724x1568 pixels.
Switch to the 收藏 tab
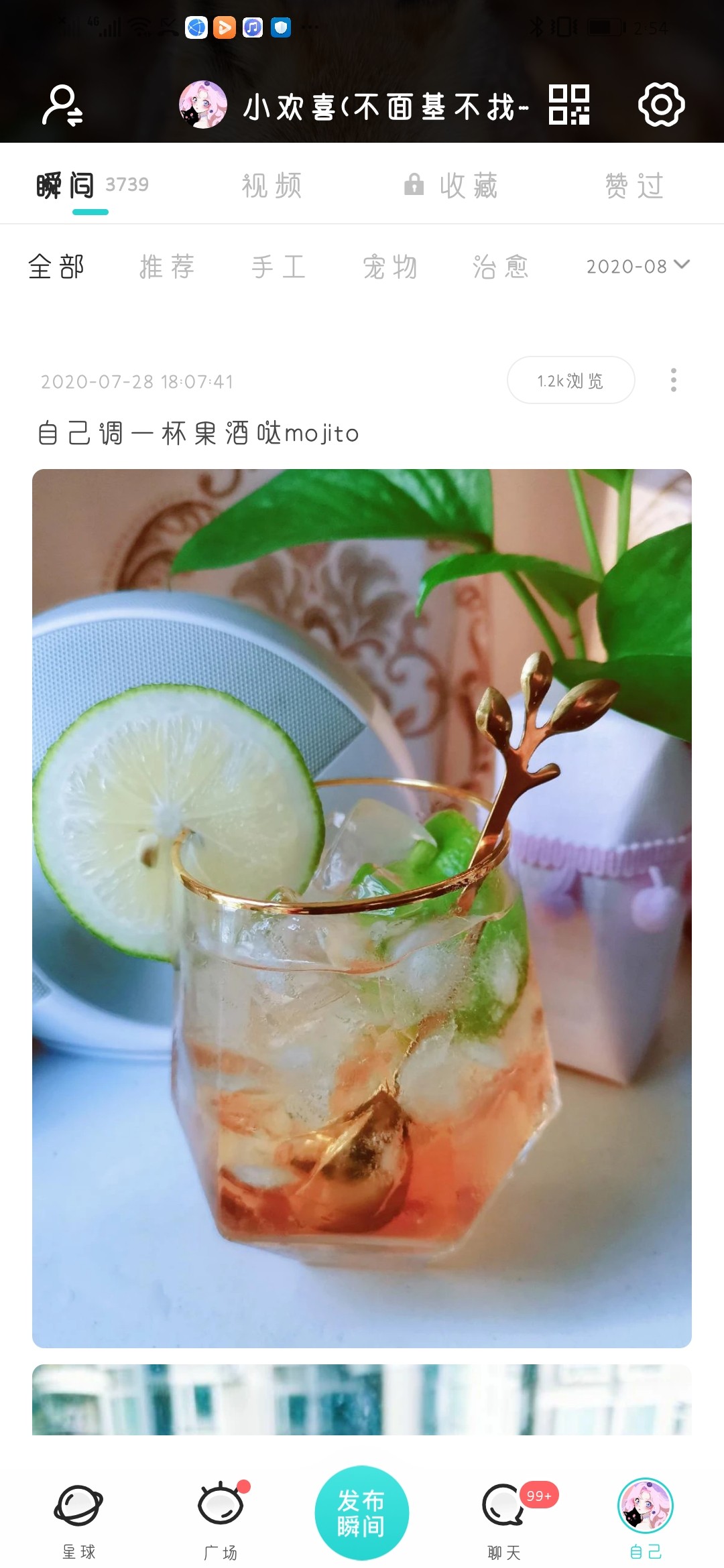[x=452, y=186]
